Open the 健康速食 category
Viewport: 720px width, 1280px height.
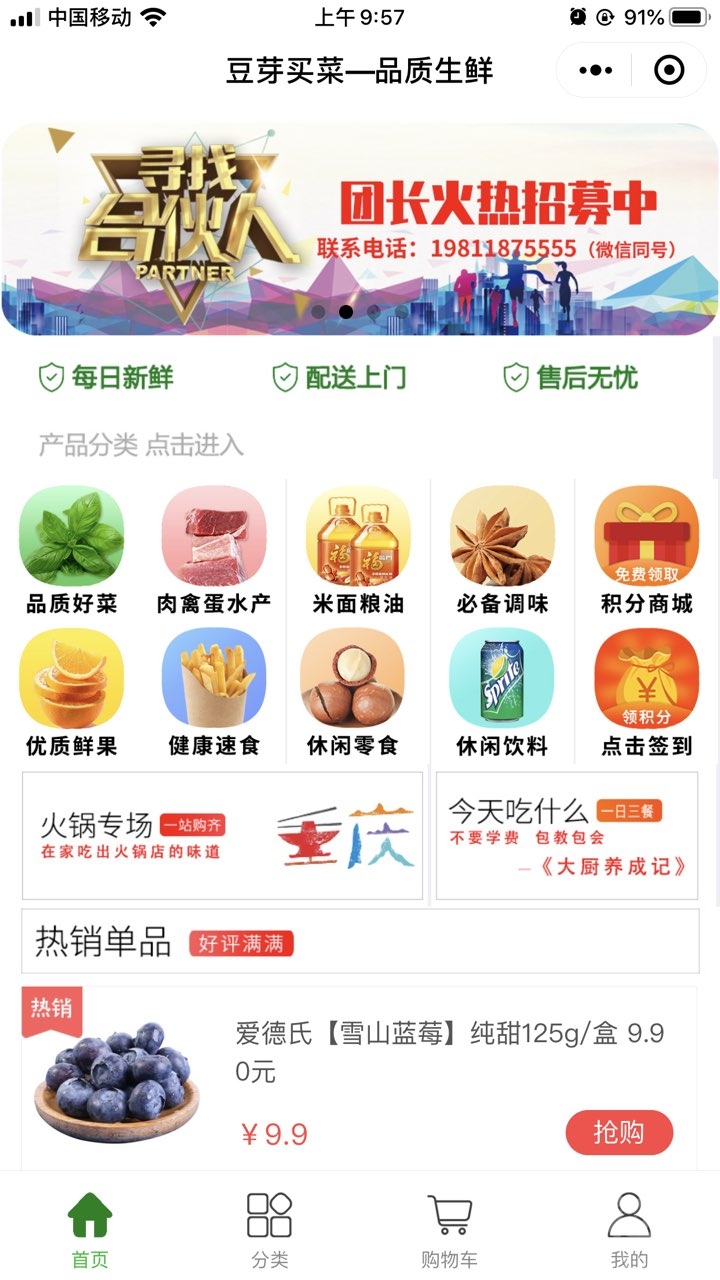tap(214, 691)
